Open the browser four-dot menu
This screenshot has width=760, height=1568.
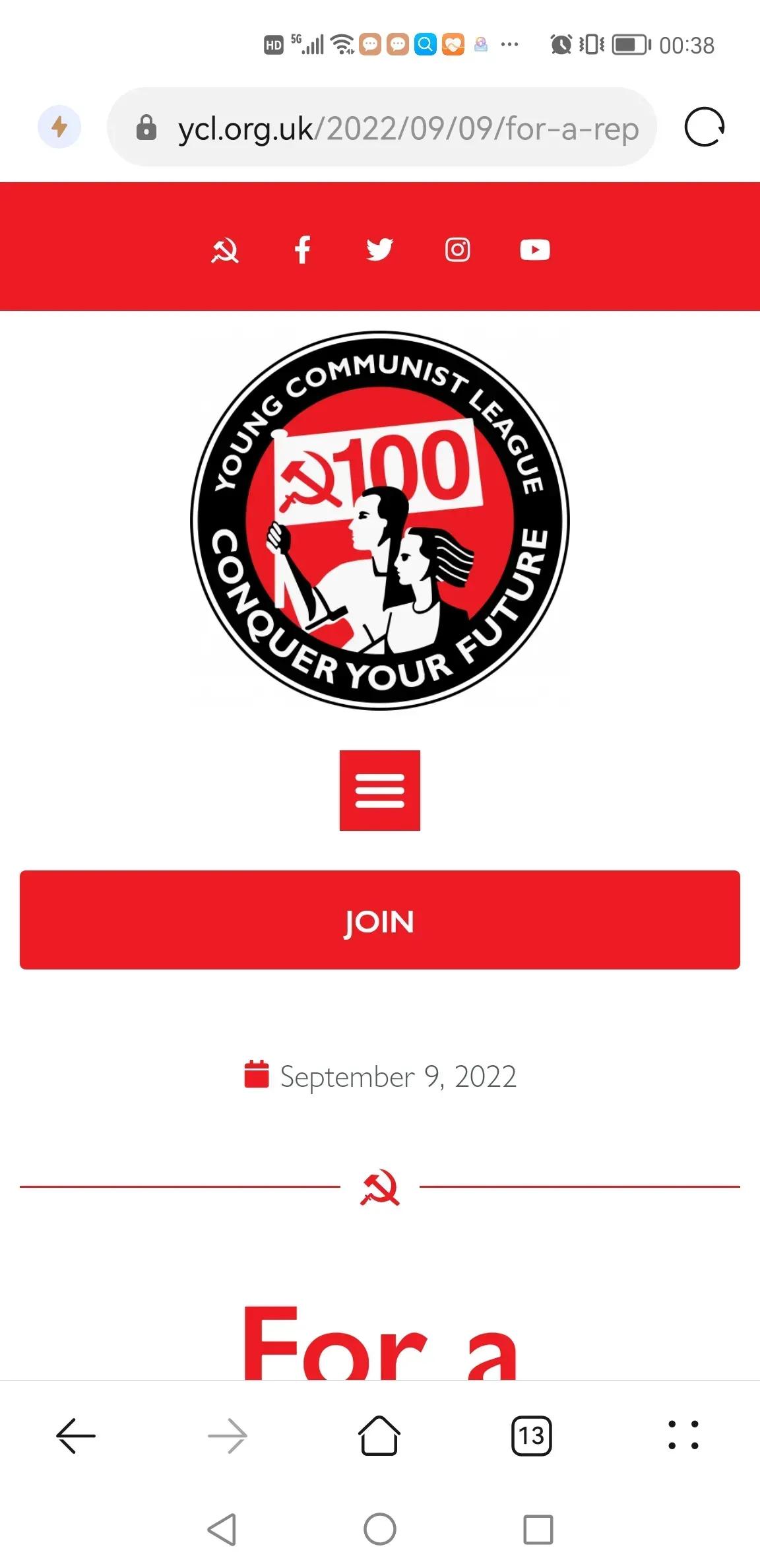(x=683, y=1435)
